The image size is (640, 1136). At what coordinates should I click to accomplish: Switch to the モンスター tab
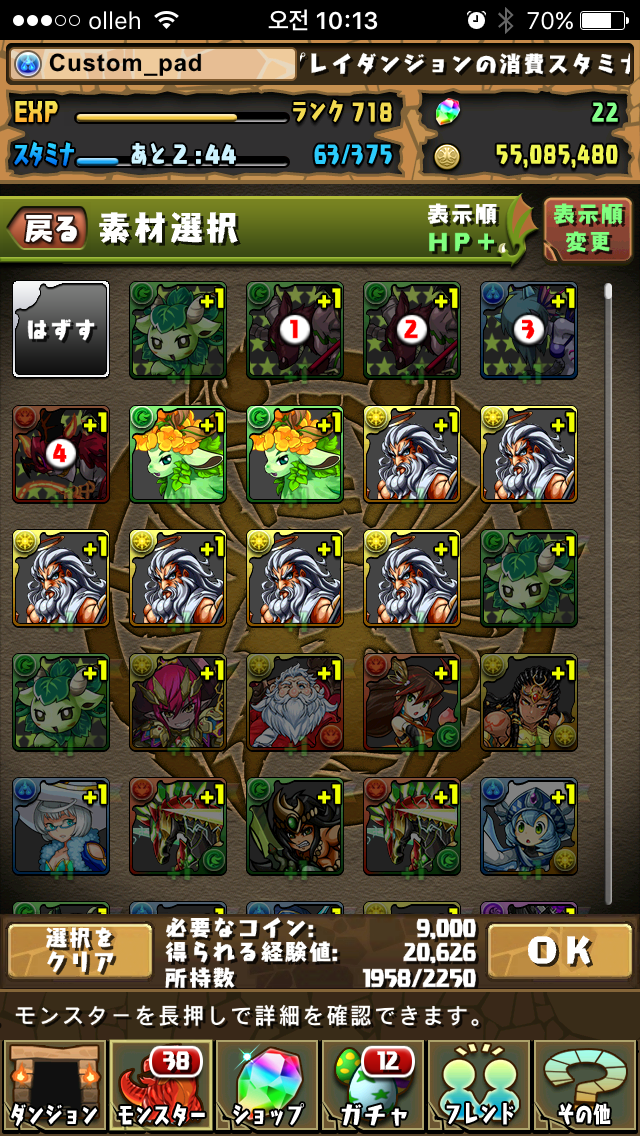160,1085
